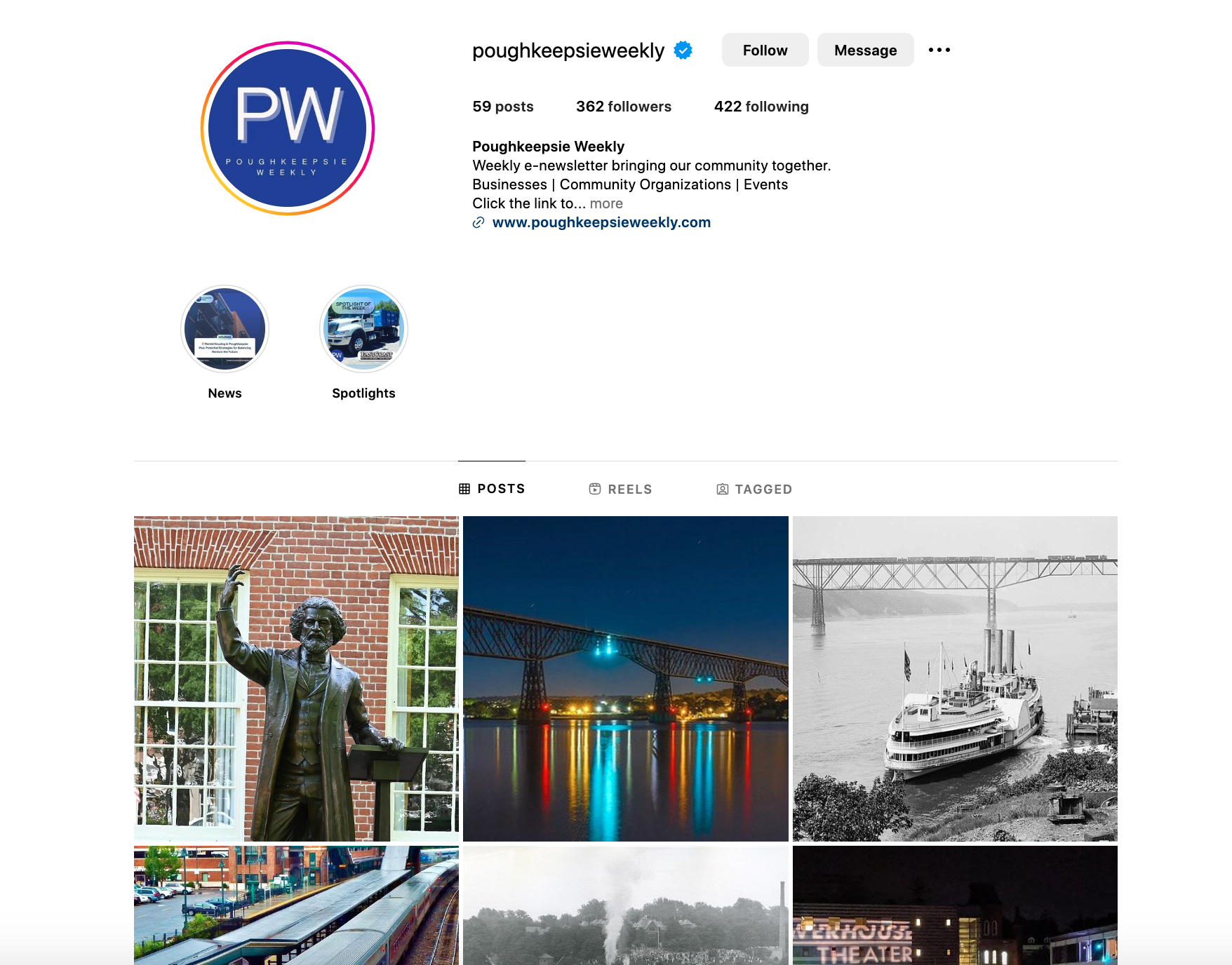Image resolution: width=1232 pixels, height=965 pixels.
Task: Open the News story highlight
Action: tap(225, 329)
